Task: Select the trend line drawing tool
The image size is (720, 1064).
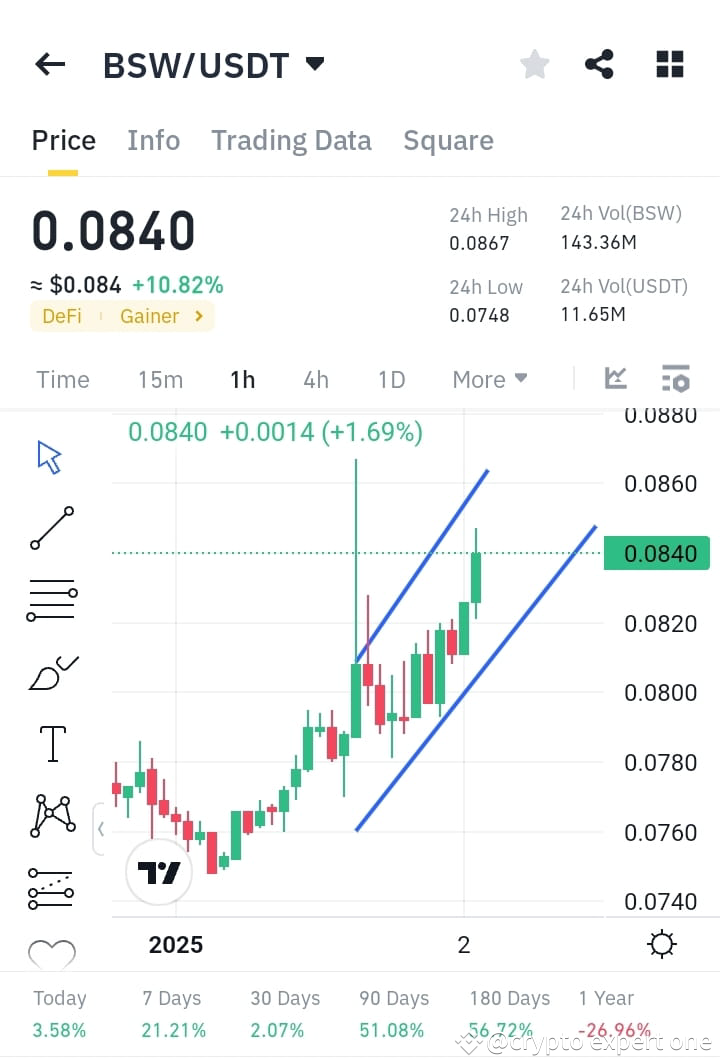Action: (51, 528)
